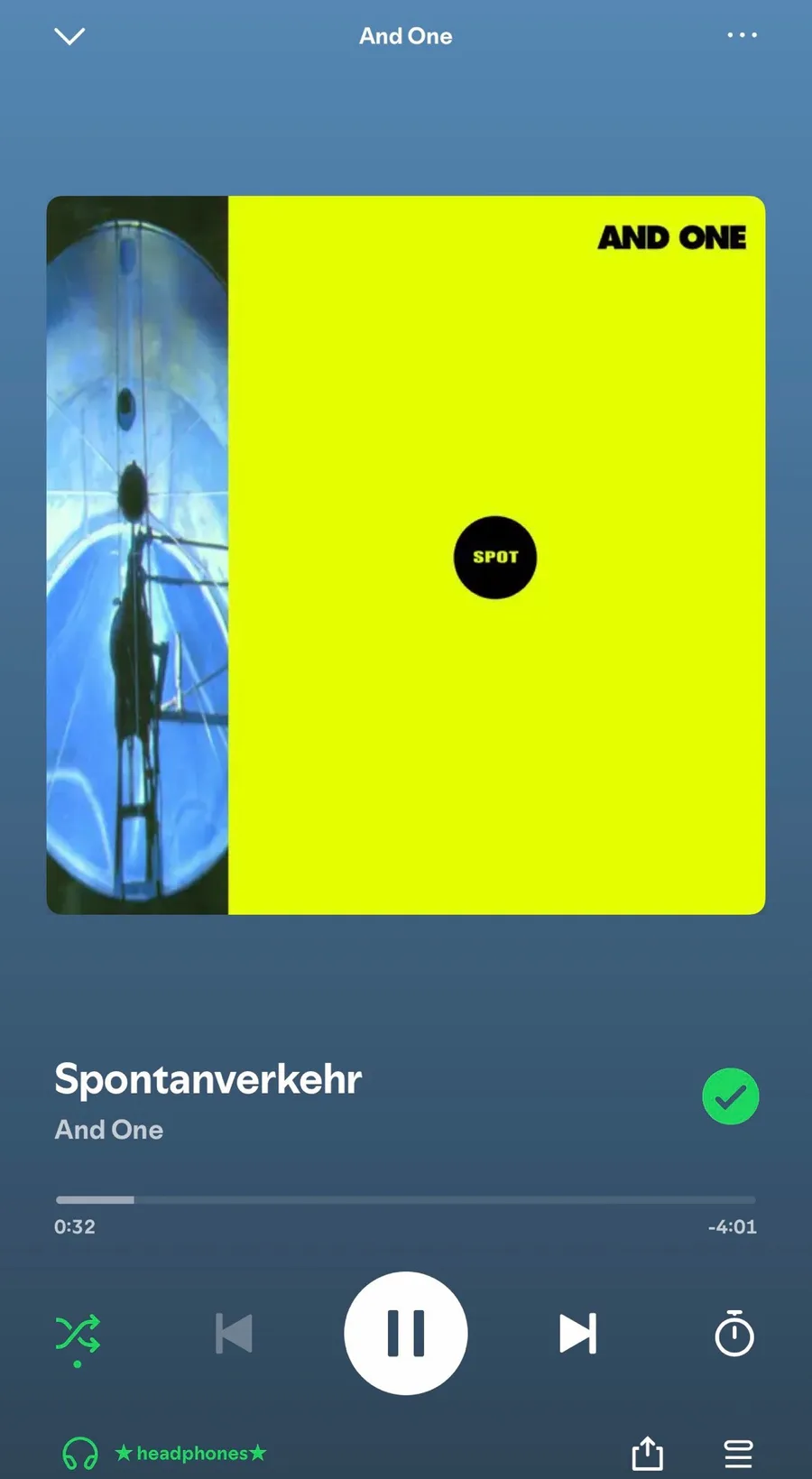Open the play queue
This screenshot has height=1479, width=812.
click(x=738, y=1454)
